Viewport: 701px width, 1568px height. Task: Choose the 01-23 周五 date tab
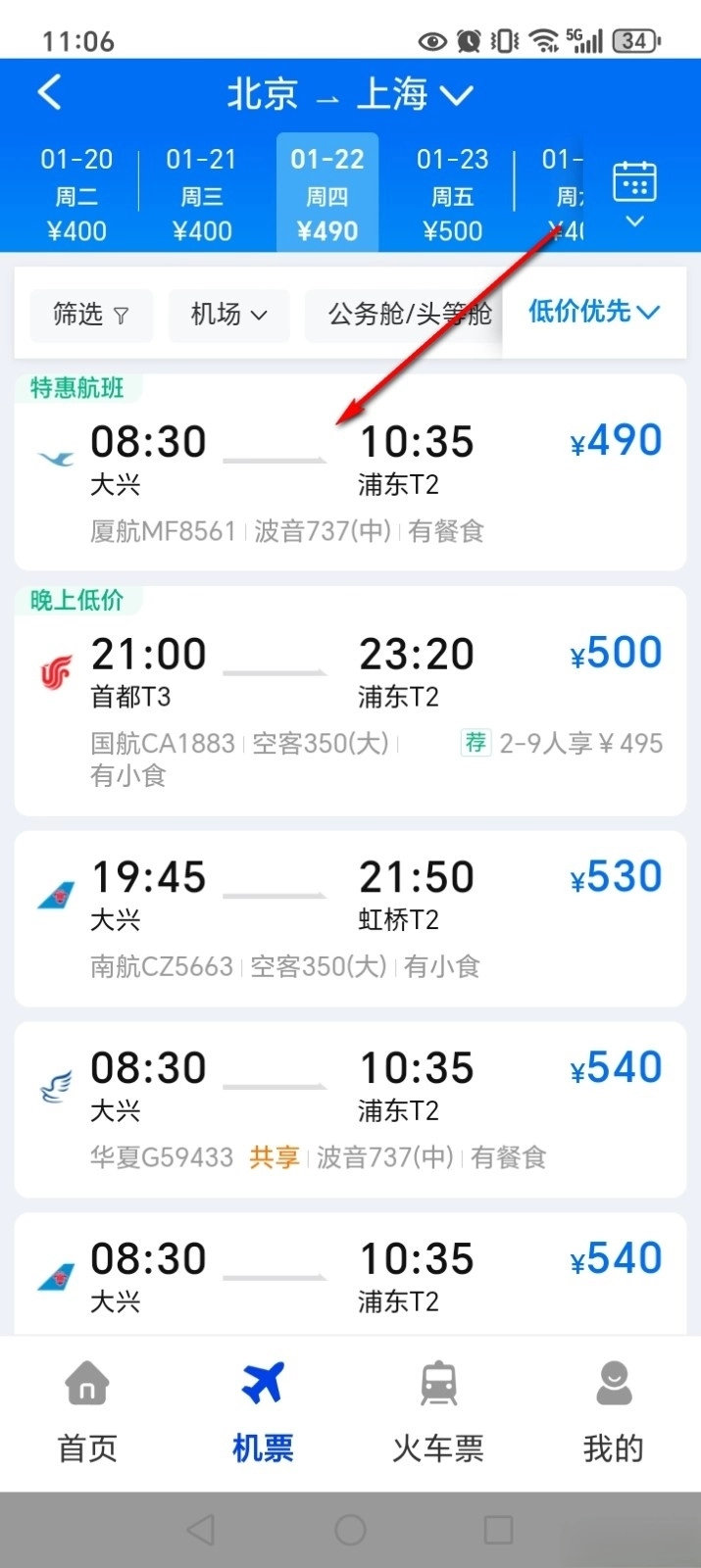(x=452, y=194)
